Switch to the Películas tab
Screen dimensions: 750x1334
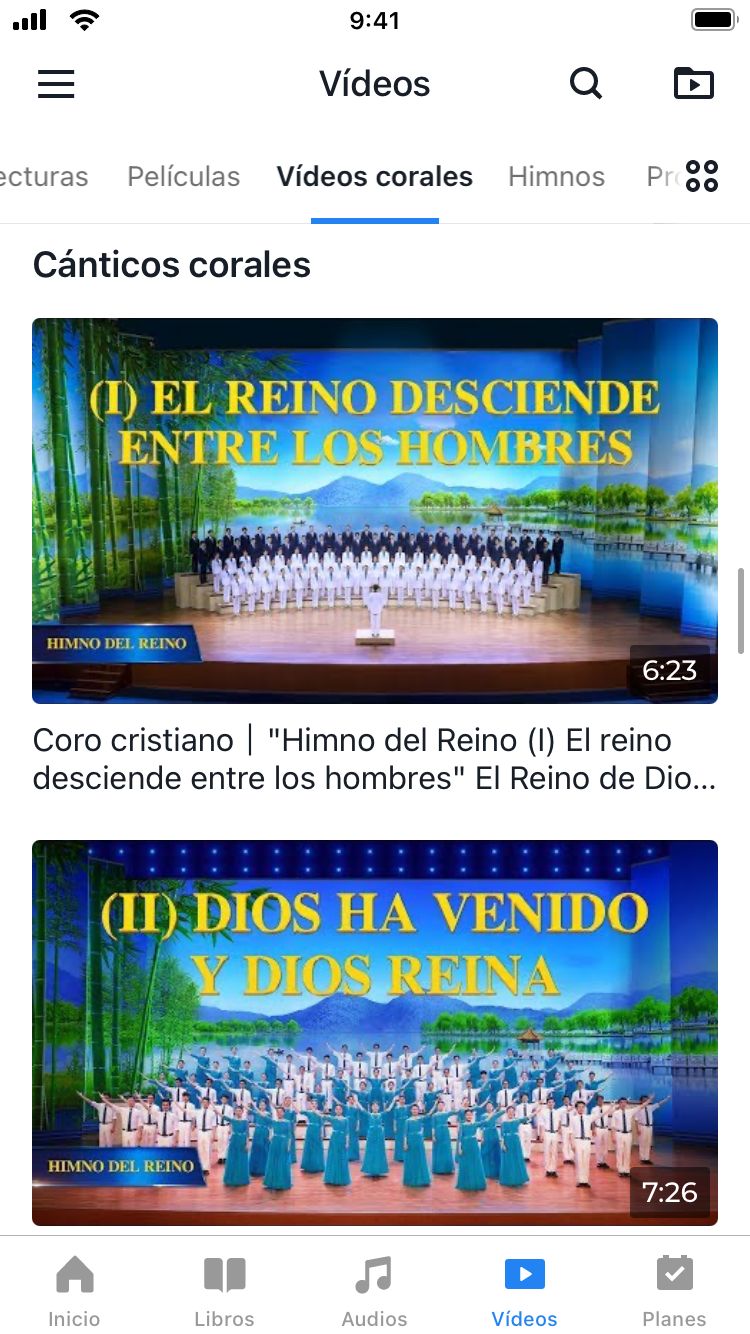[x=183, y=177]
